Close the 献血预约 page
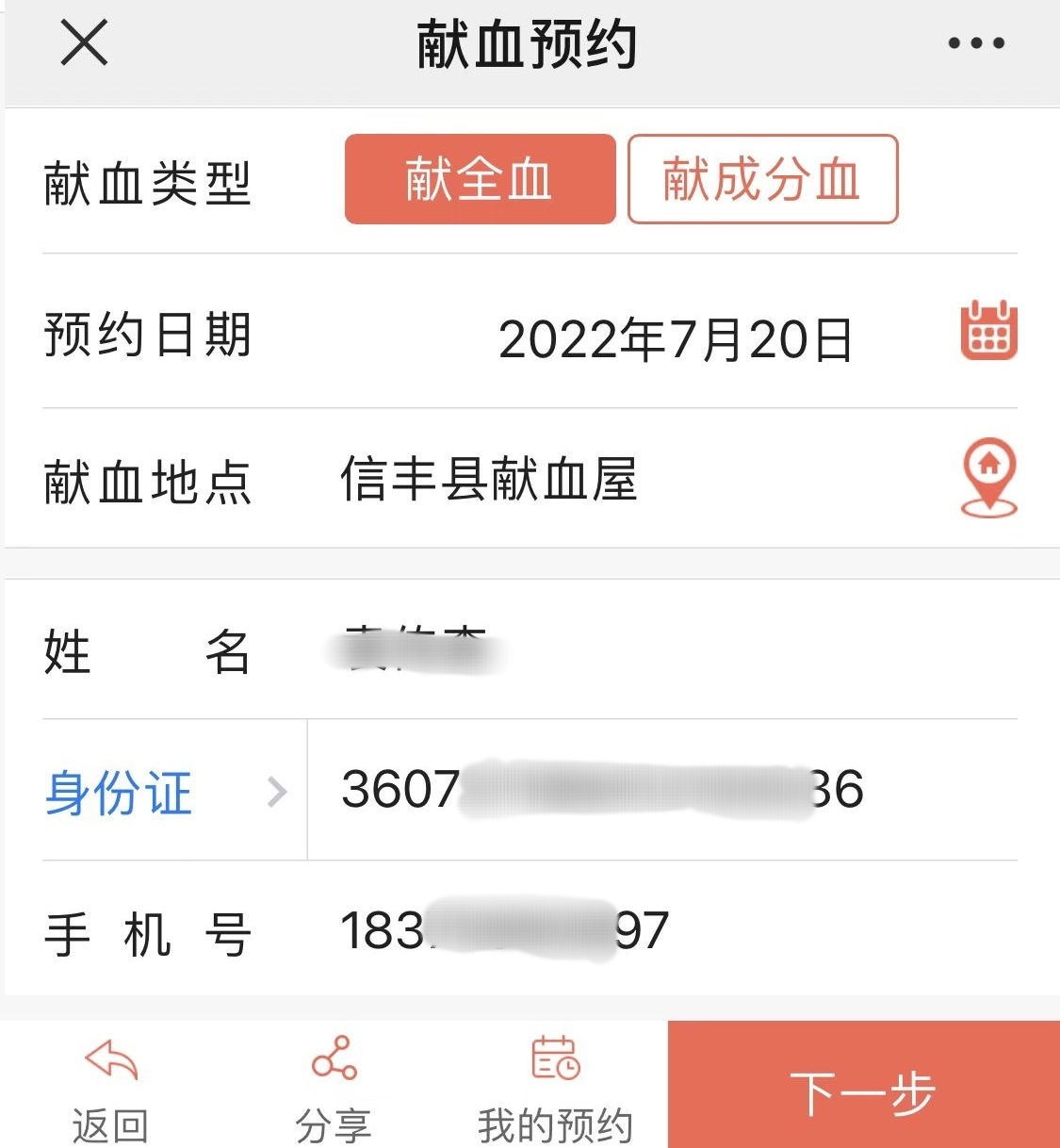The width and height of the screenshot is (1060, 1148). (85, 43)
